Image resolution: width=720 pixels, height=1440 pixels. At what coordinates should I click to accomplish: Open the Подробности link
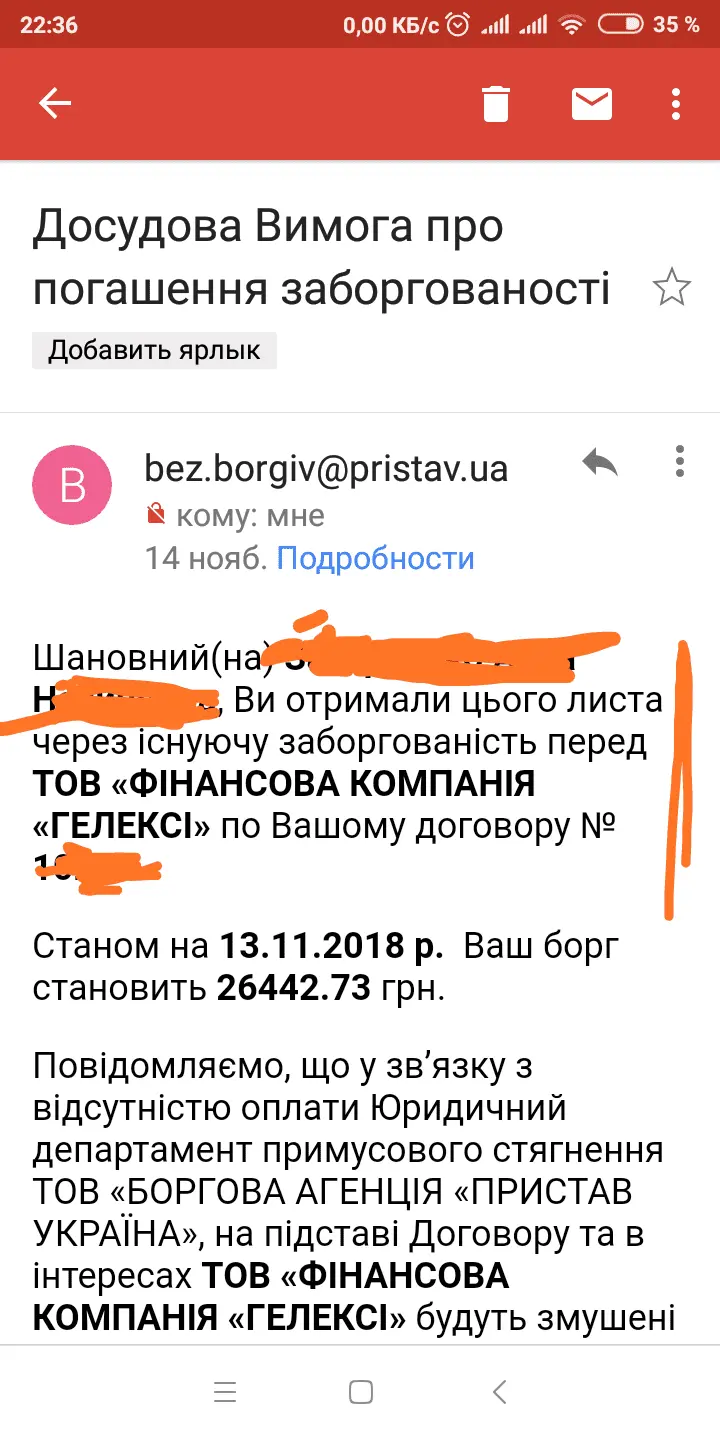tap(375, 558)
